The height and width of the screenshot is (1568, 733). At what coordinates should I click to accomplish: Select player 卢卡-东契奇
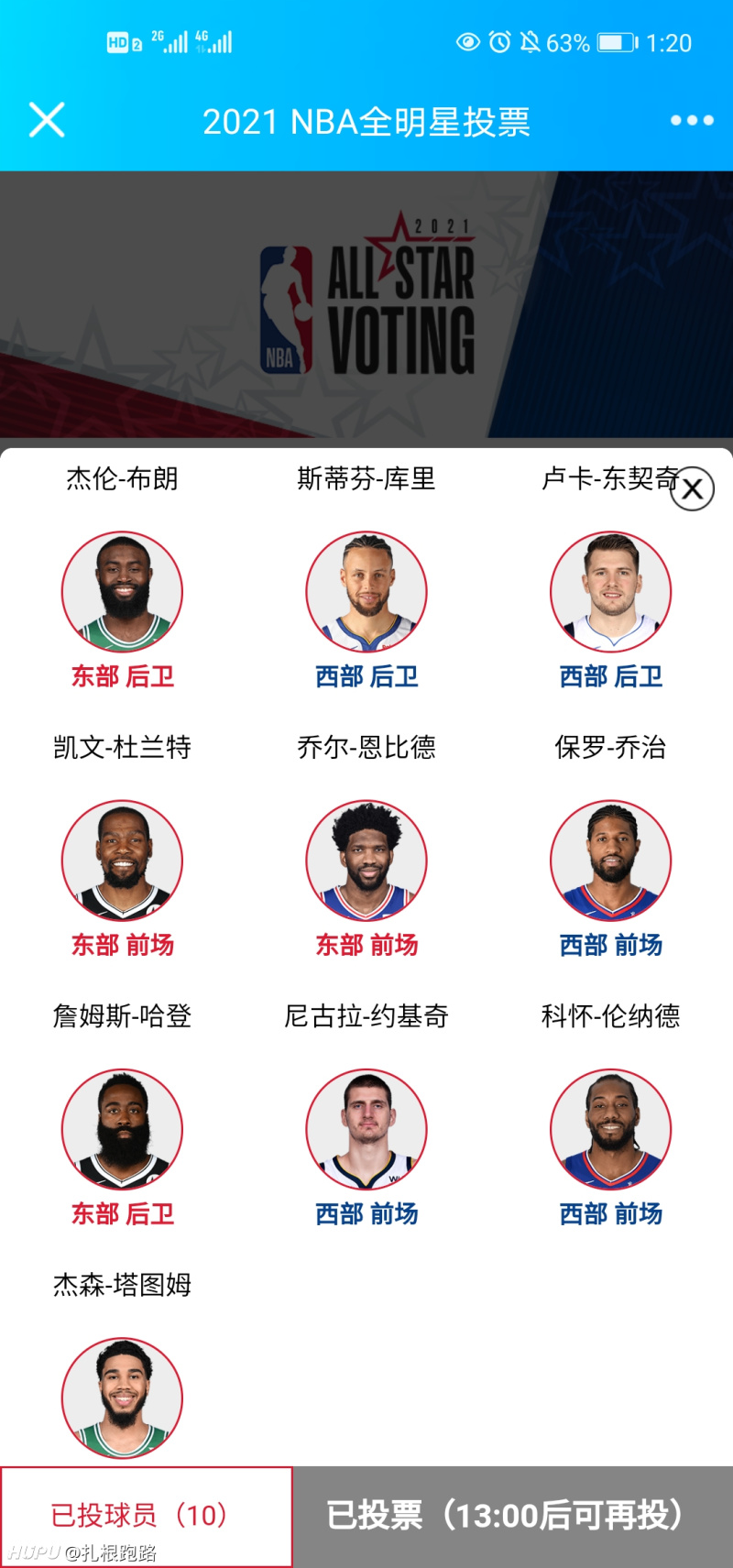pyautogui.click(x=610, y=592)
